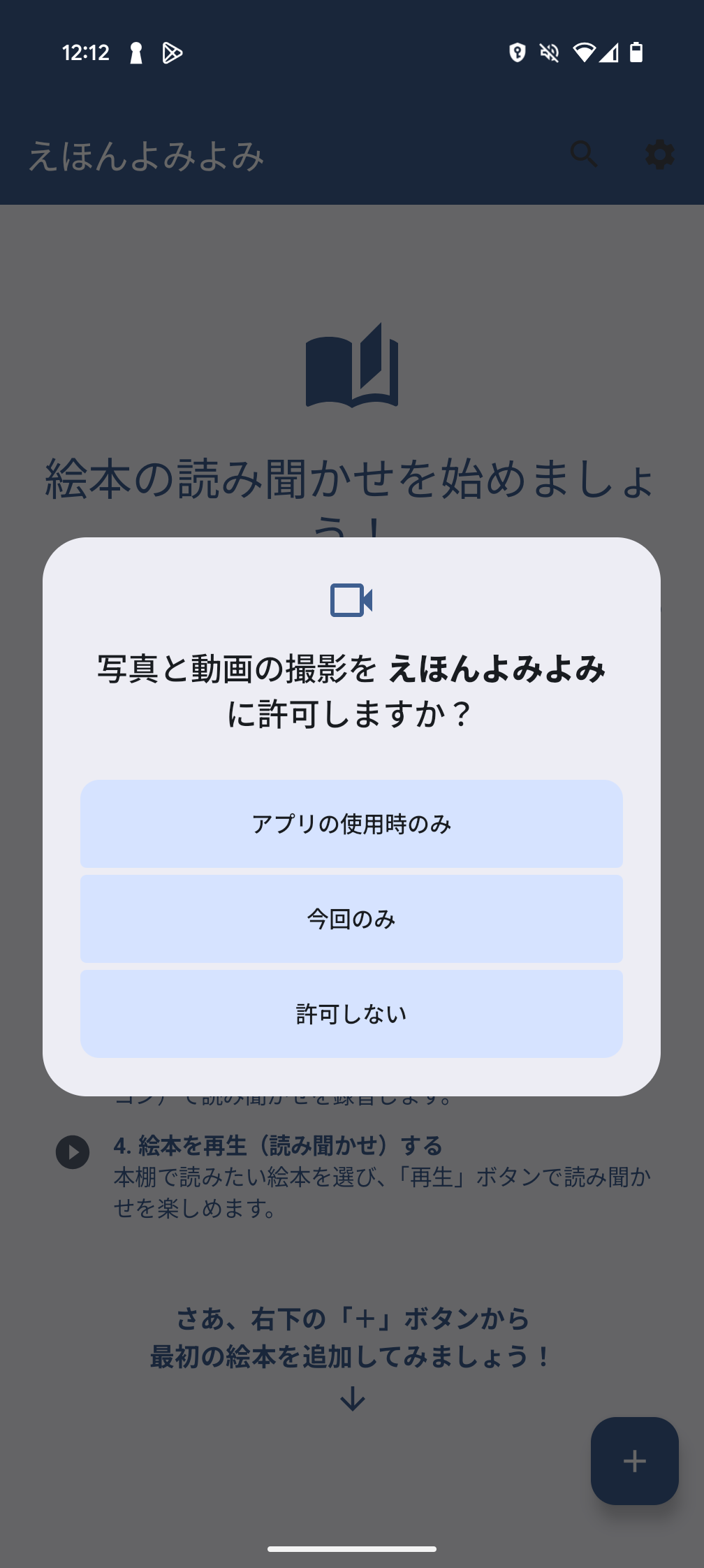Tap the battery indicator in the status bar
The image size is (704, 1568).
click(x=636, y=52)
